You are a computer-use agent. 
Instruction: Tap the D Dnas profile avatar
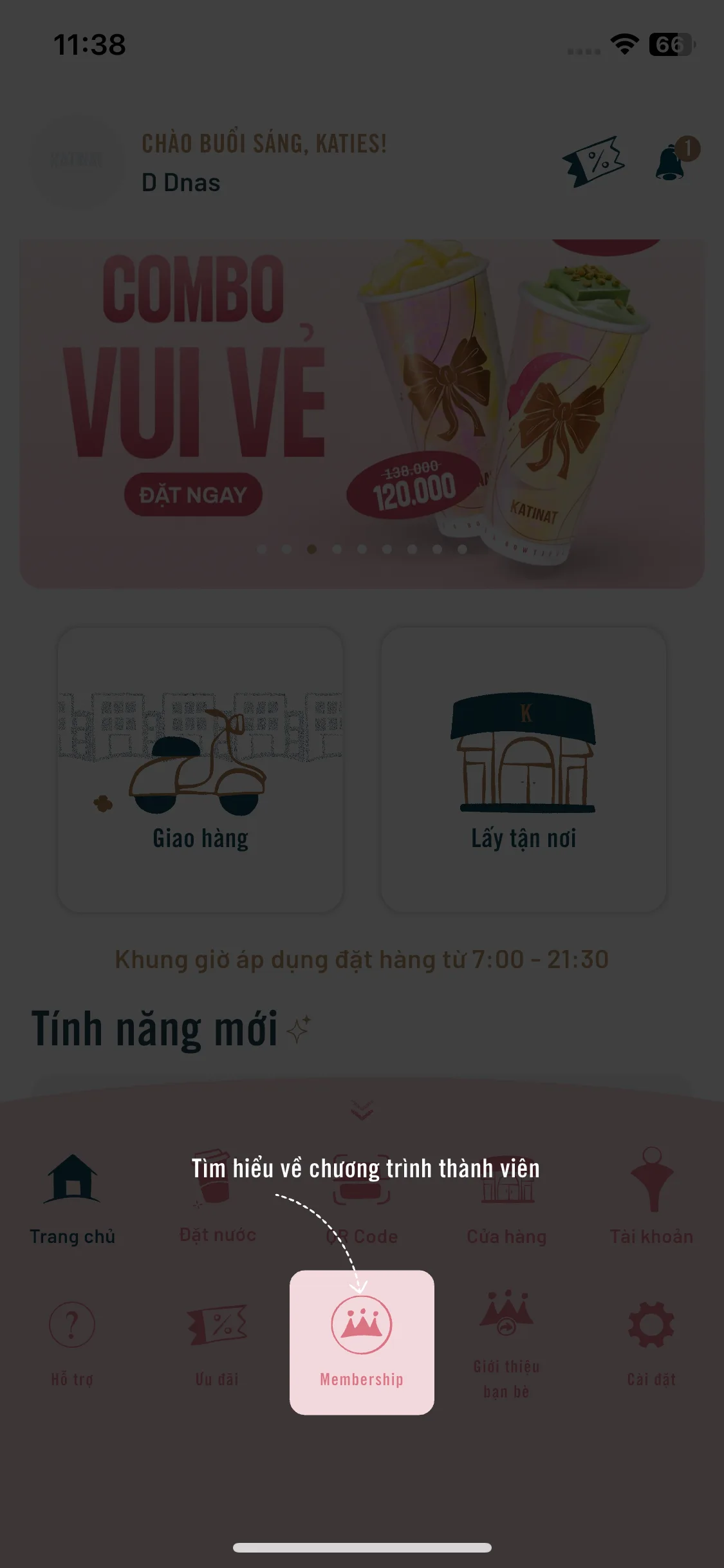(77, 161)
